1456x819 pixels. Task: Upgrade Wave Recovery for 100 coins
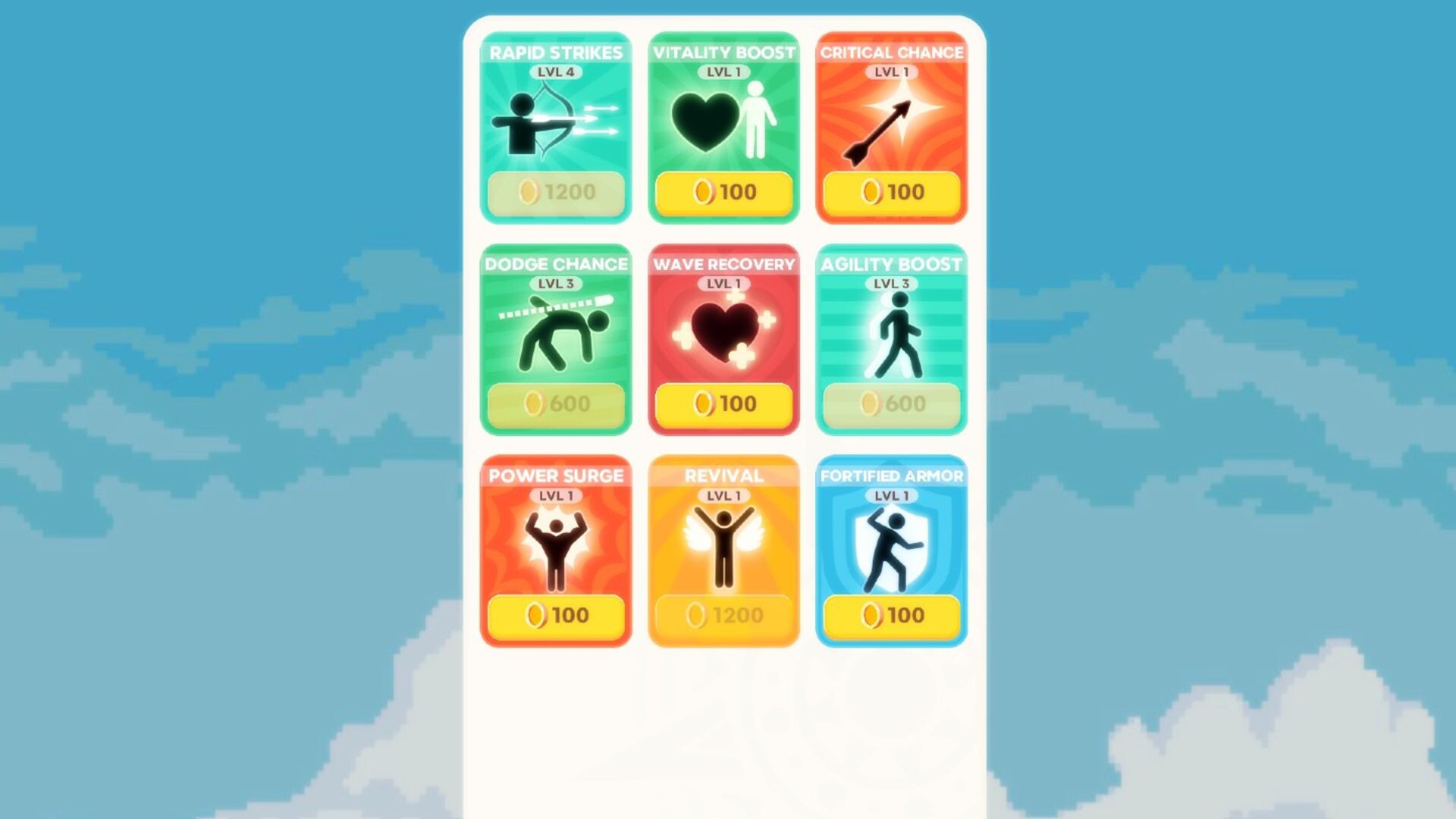coord(723,404)
